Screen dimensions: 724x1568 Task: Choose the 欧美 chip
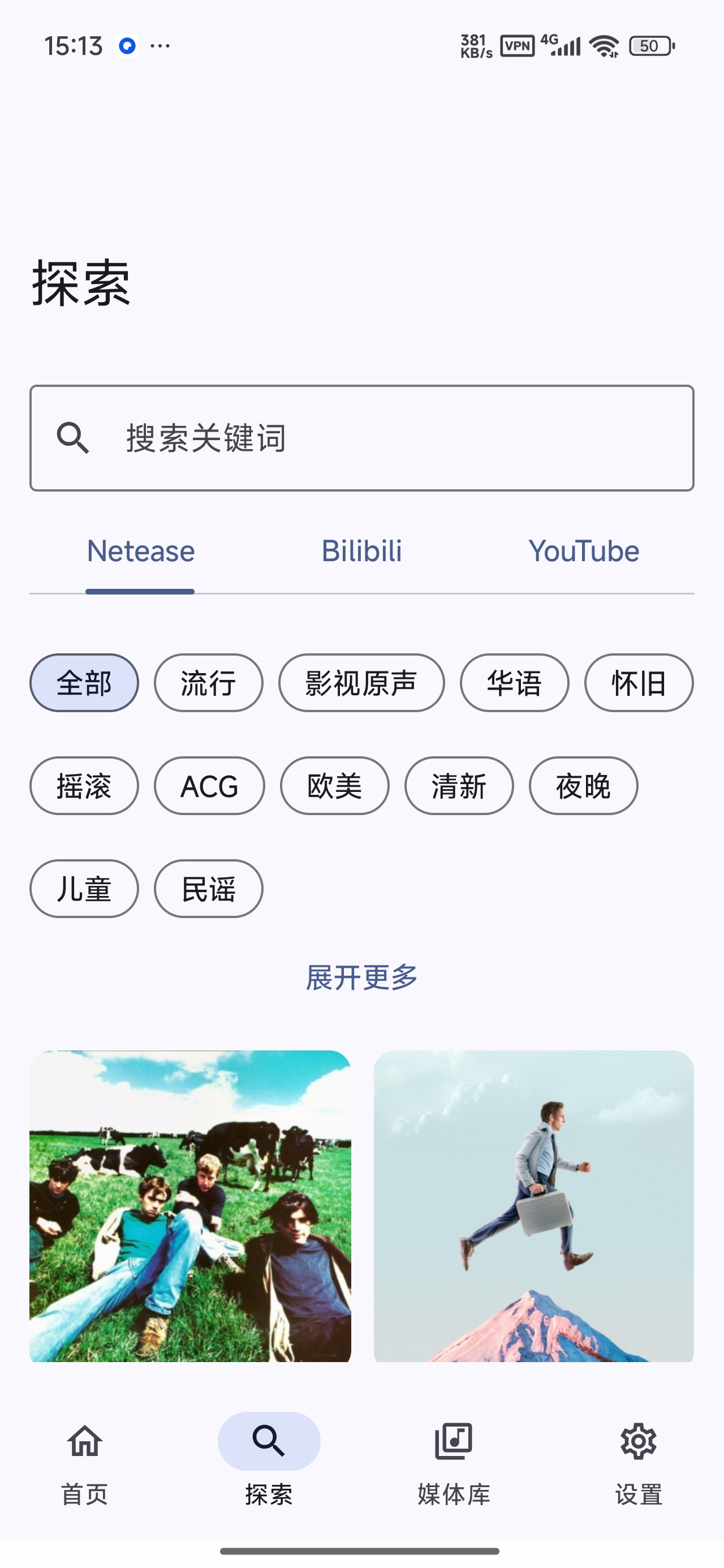(x=334, y=786)
